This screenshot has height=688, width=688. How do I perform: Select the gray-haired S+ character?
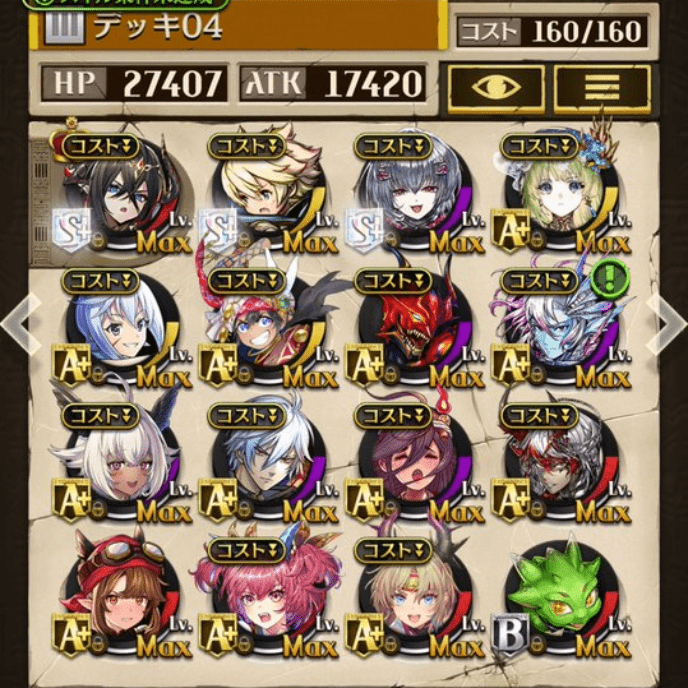click(411, 192)
